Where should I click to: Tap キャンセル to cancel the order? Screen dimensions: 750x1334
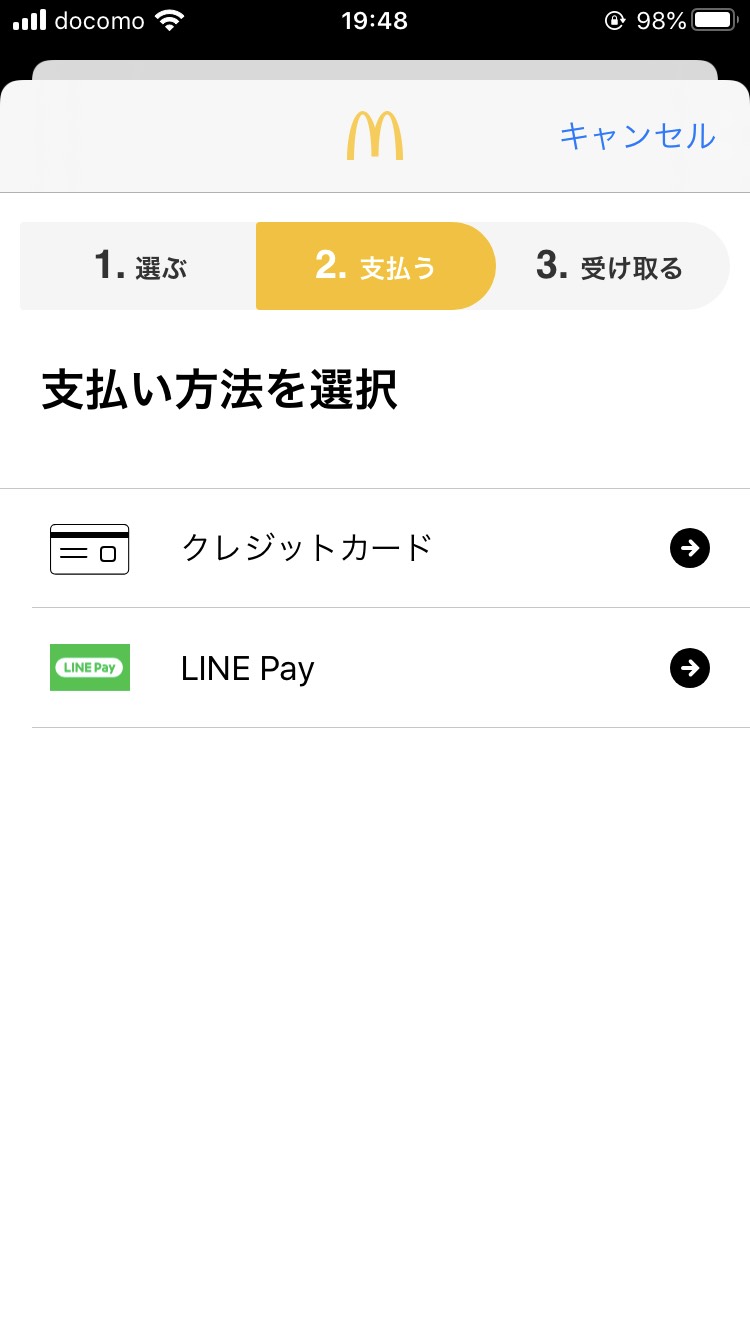tap(637, 136)
